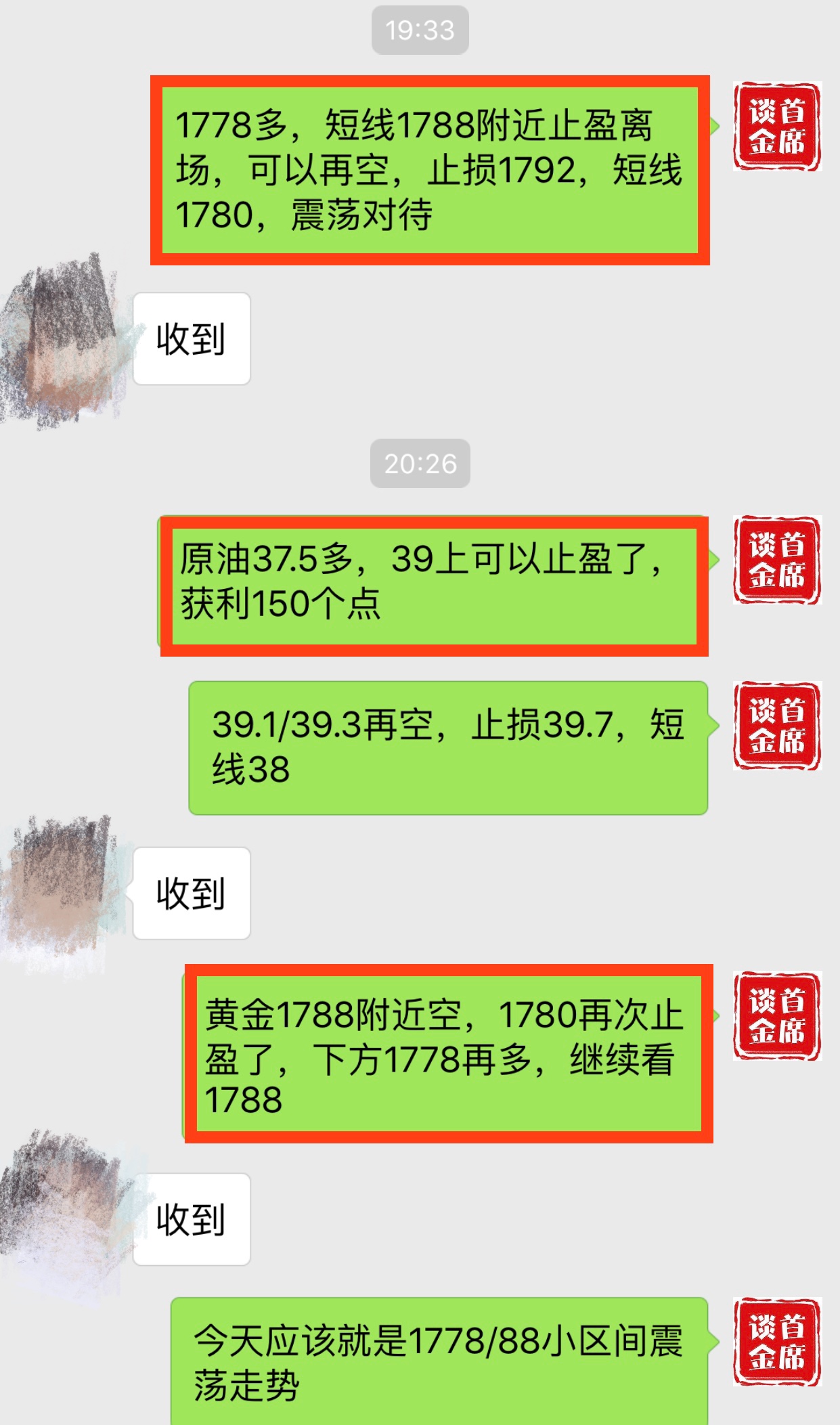Tap avatar next to 今天应该就是1778/88 message

click(777, 1342)
